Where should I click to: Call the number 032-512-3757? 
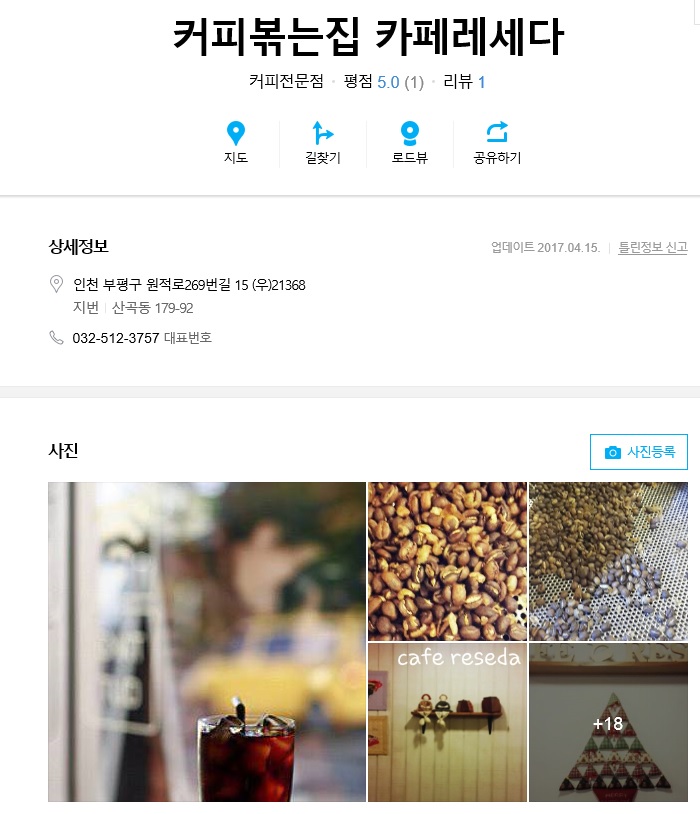(x=116, y=338)
